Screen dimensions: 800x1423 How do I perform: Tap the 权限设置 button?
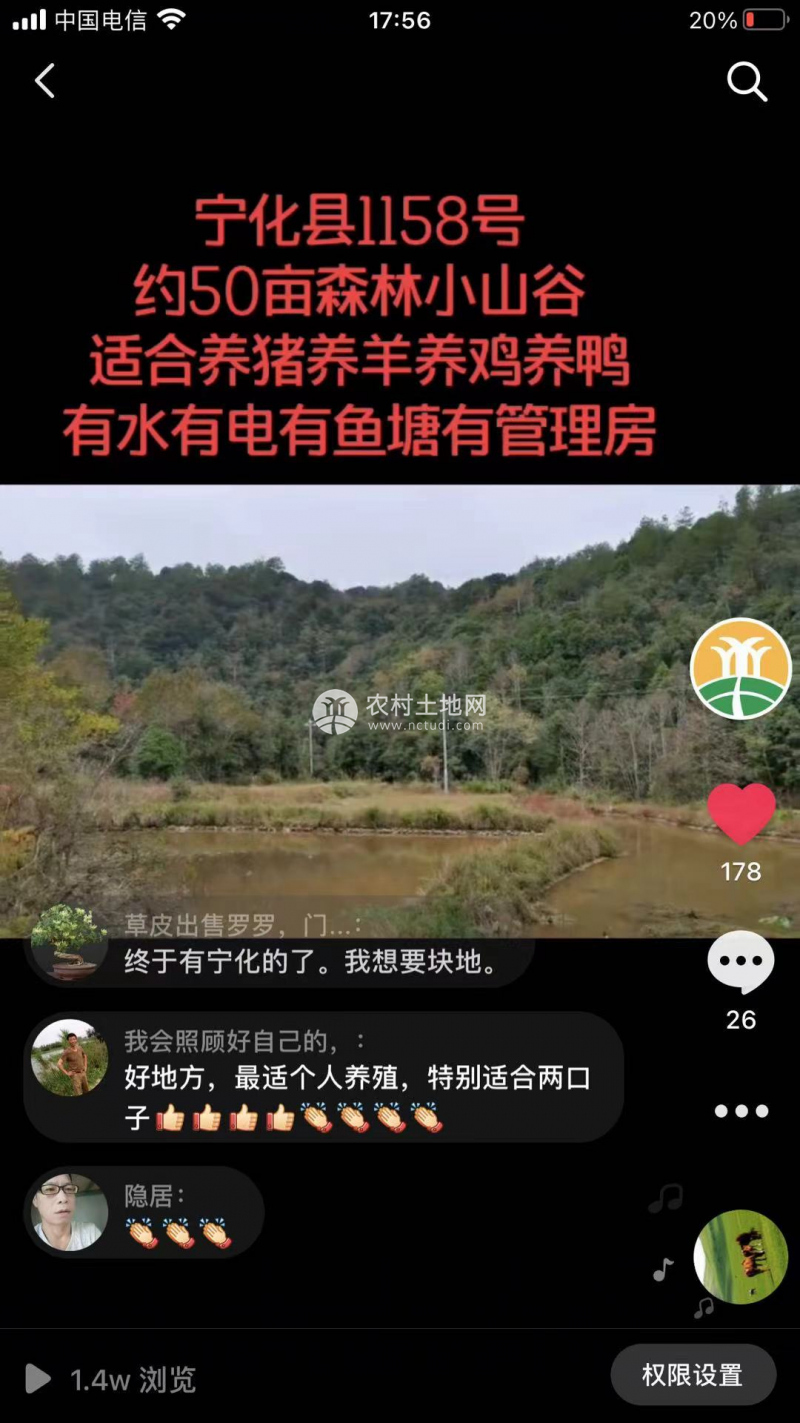coord(693,1375)
